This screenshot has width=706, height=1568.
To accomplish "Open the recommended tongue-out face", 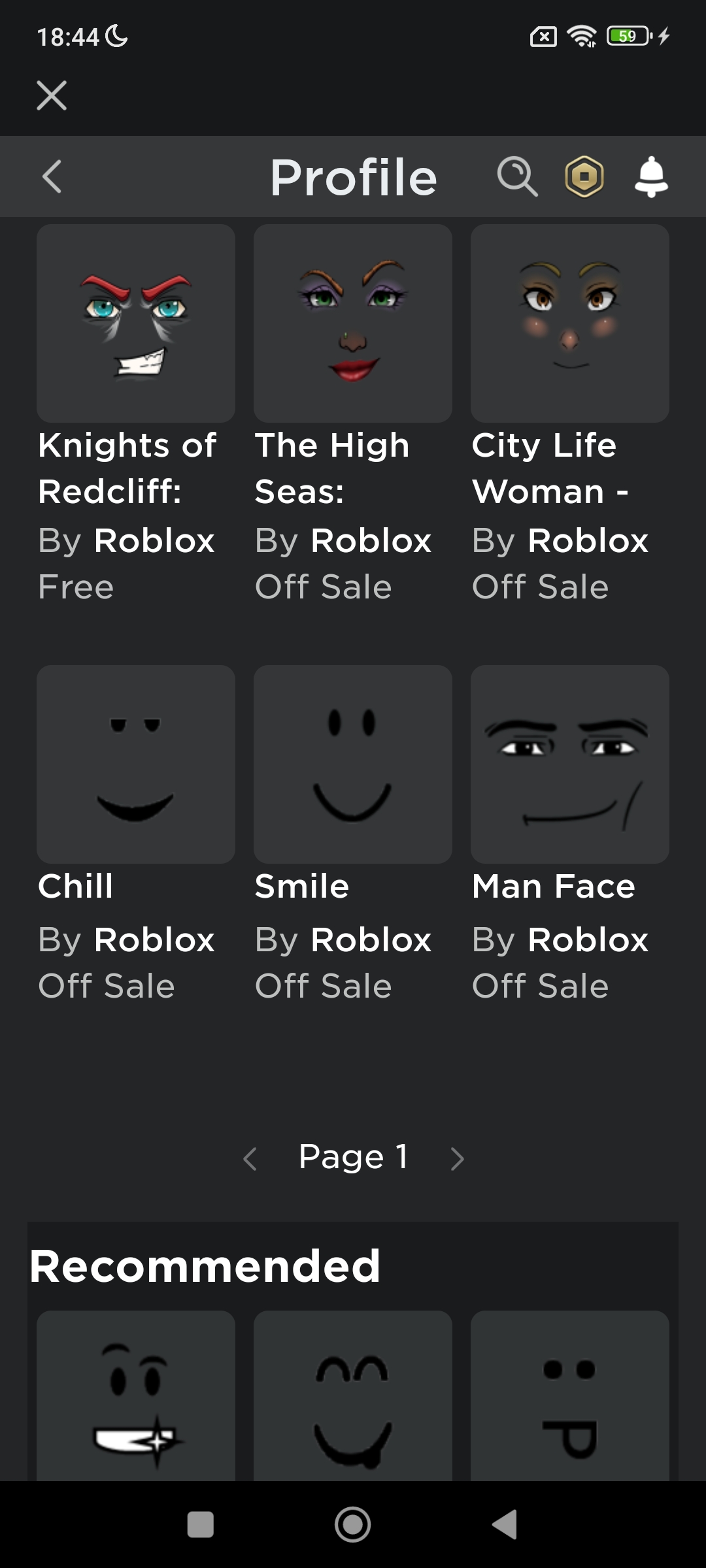I will click(570, 1396).
